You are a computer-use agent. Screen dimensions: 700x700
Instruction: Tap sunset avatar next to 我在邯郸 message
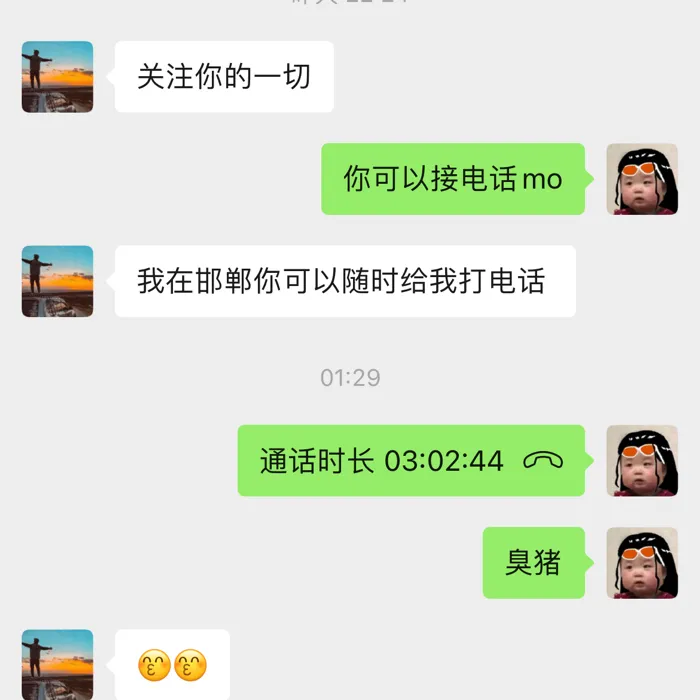(x=58, y=282)
